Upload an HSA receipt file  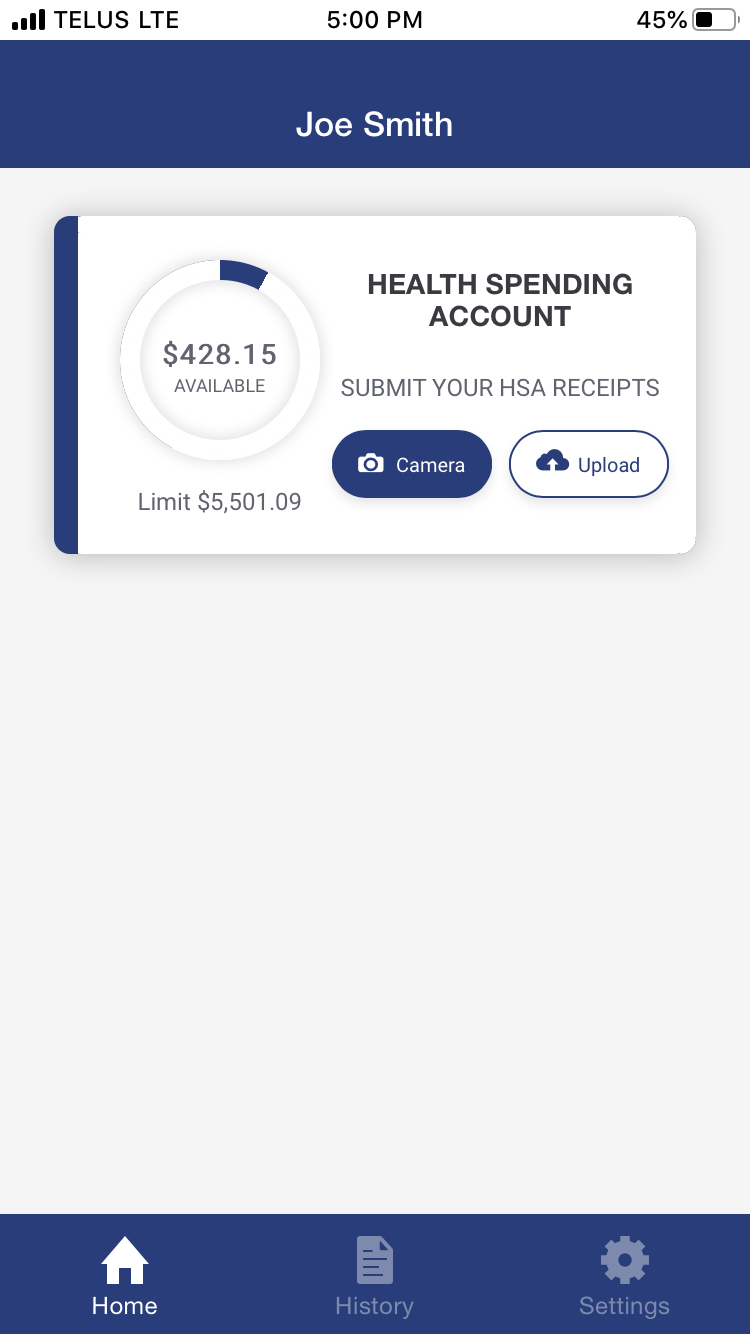pyautogui.click(x=588, y=464)
